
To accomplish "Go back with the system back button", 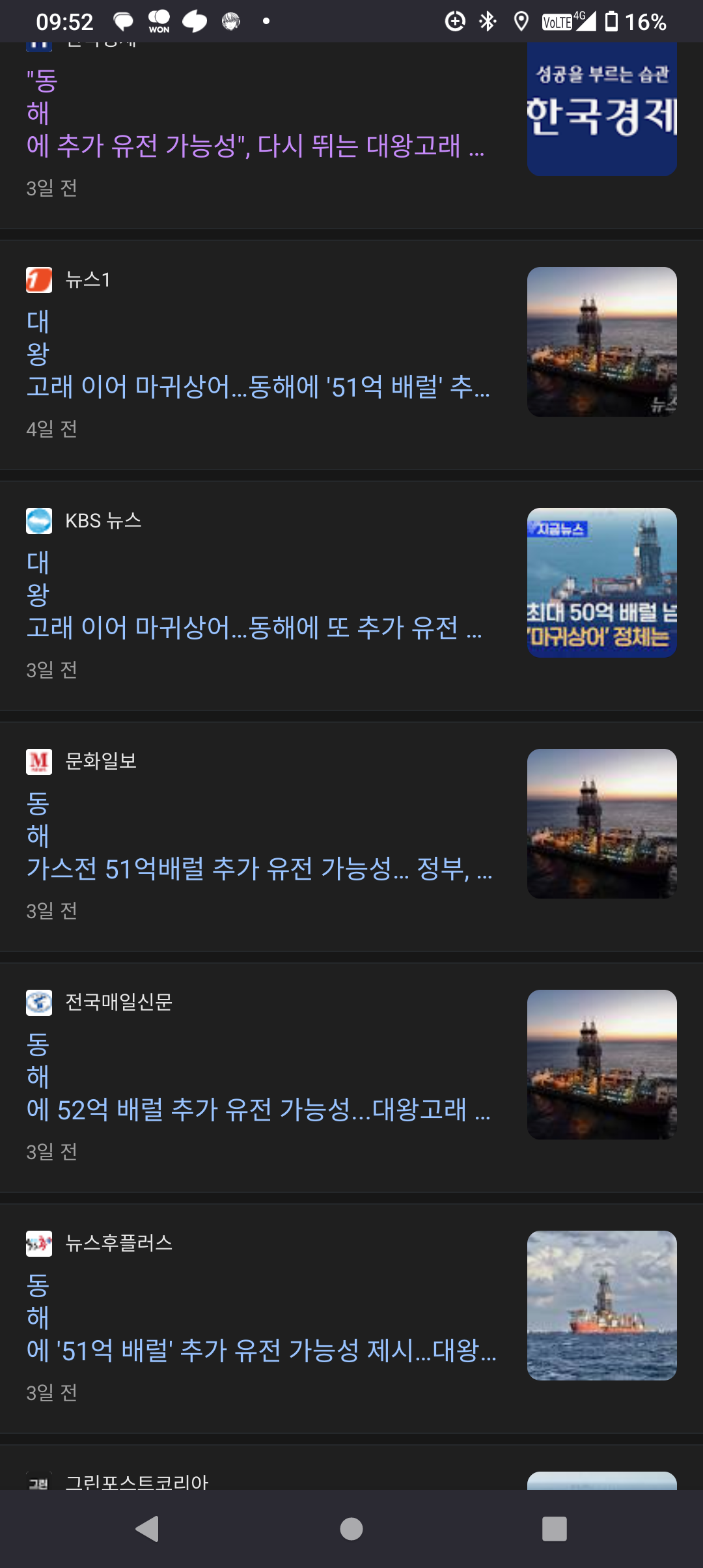I will click(147, 1528).
